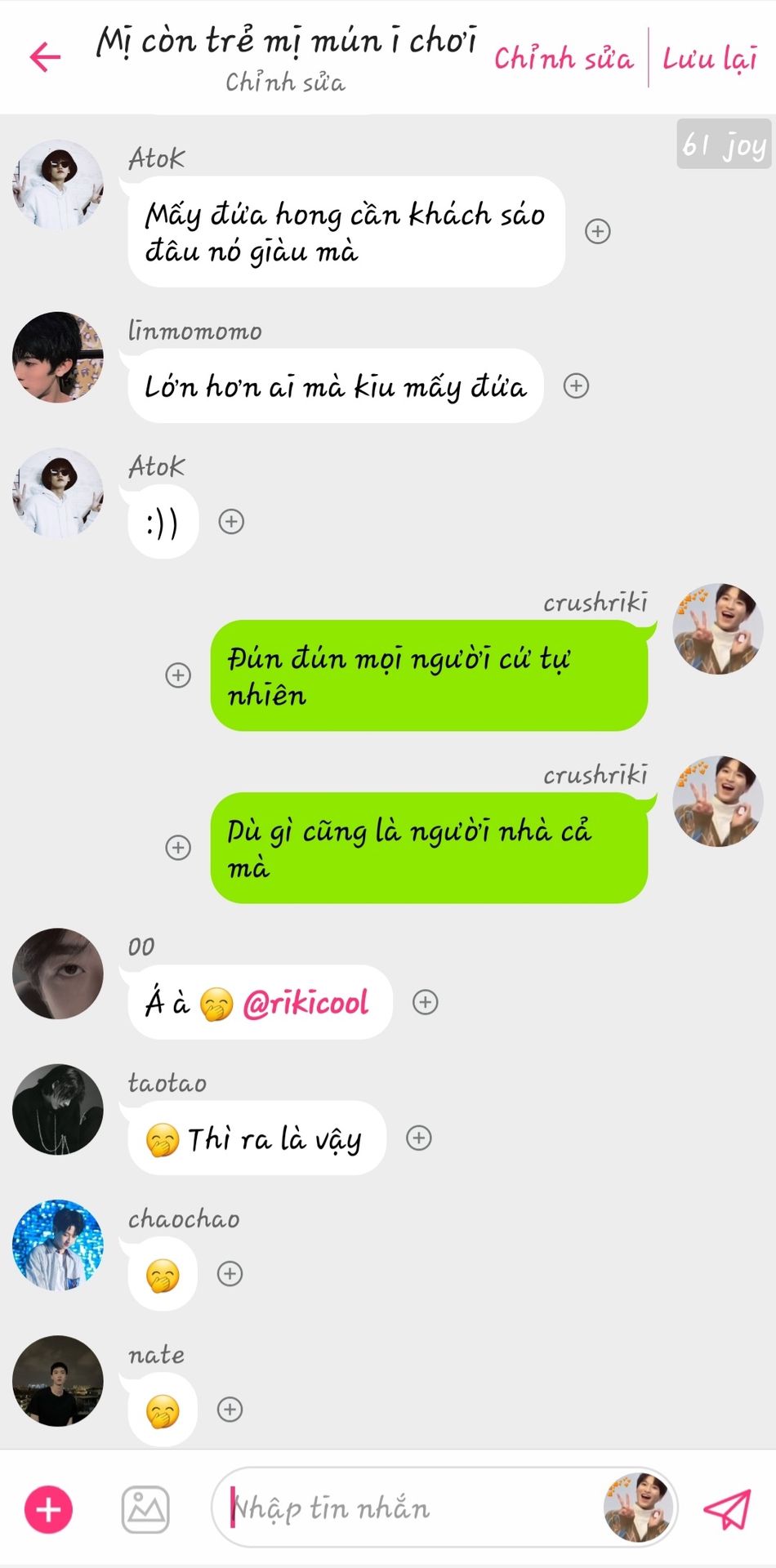Focus the "Nhập tin nhắn" message field
Image resolution: width=776 pixels, height=1568 pixels.
(408, 1508)
